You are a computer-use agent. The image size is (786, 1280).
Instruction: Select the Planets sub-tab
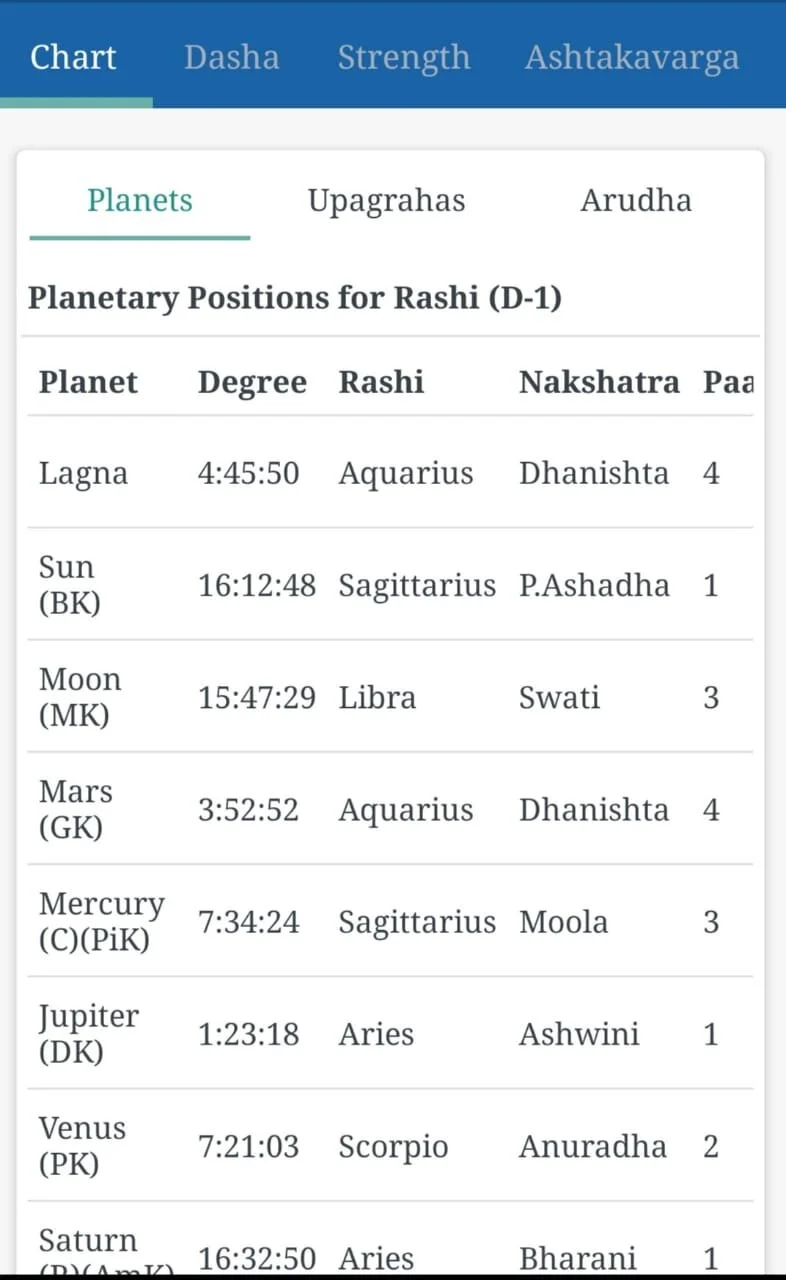[x=140, y=200]
